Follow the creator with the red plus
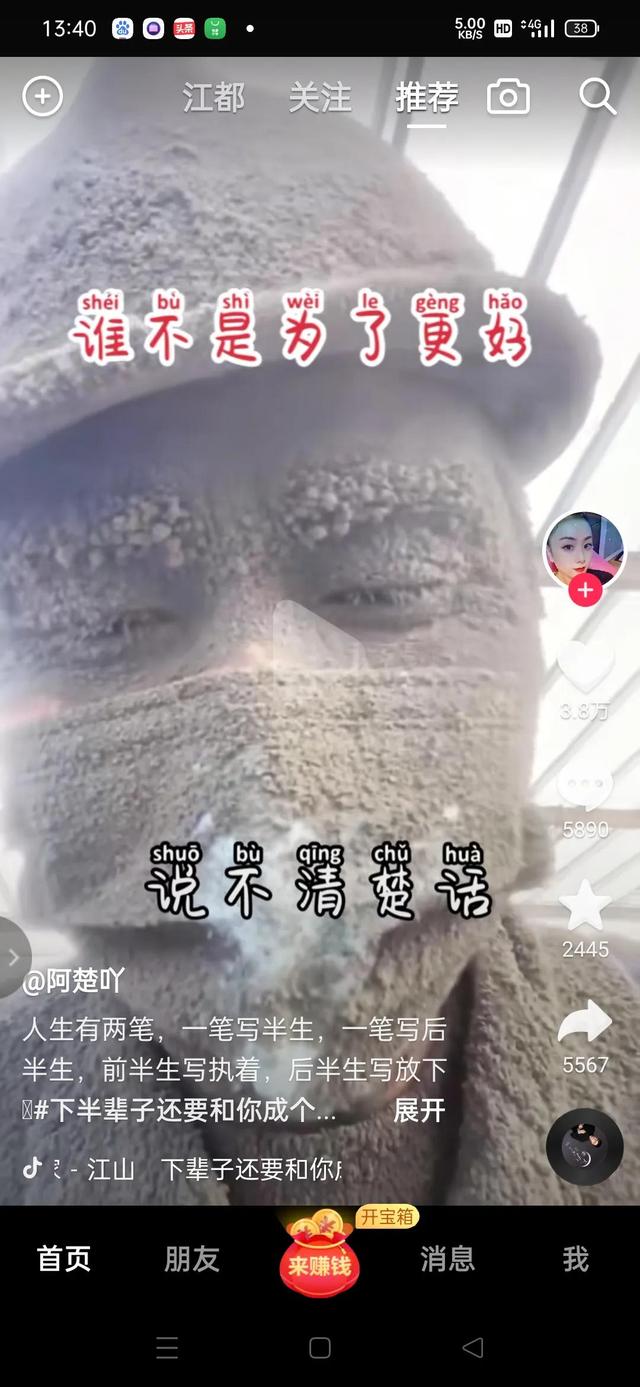The width and height of the screenshot is (640, 1387). coord(584,591)
